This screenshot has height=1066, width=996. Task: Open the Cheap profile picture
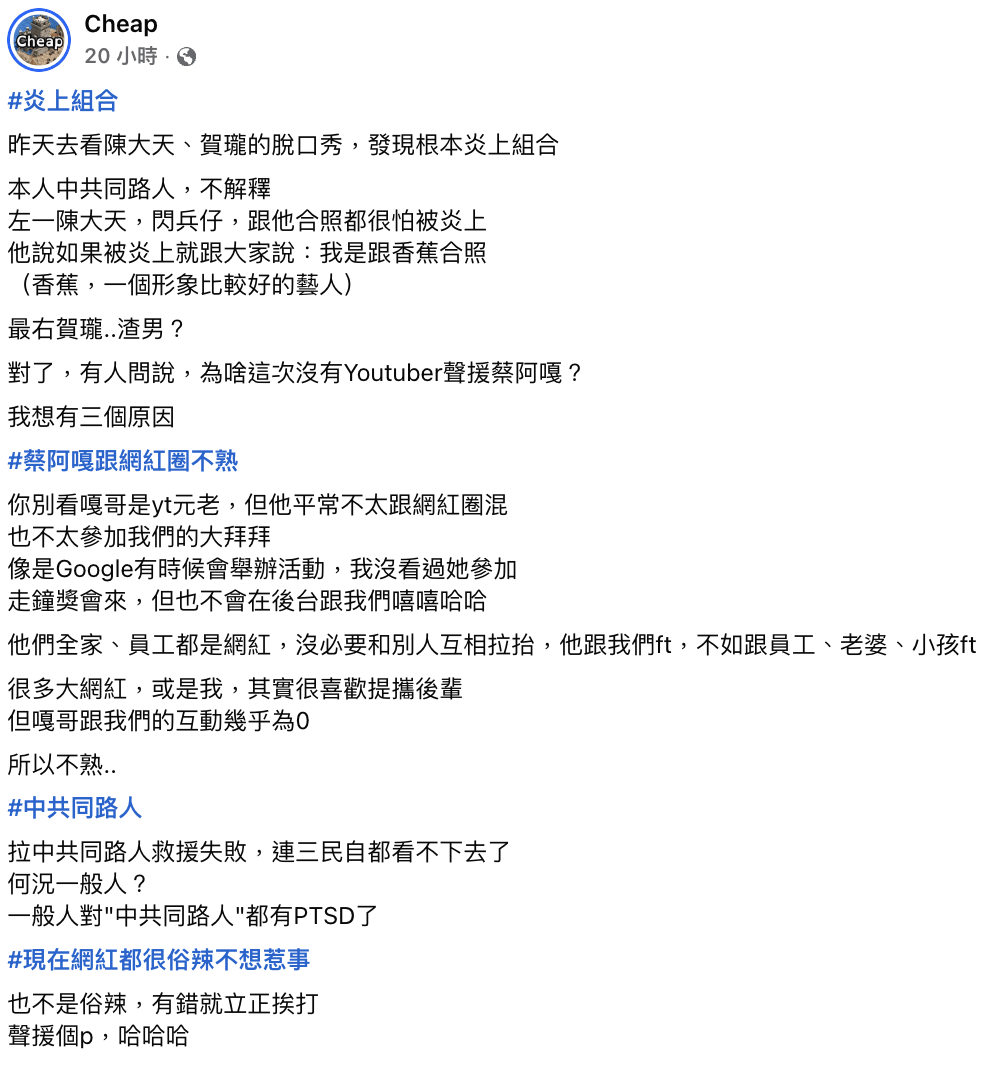(39, 40)
